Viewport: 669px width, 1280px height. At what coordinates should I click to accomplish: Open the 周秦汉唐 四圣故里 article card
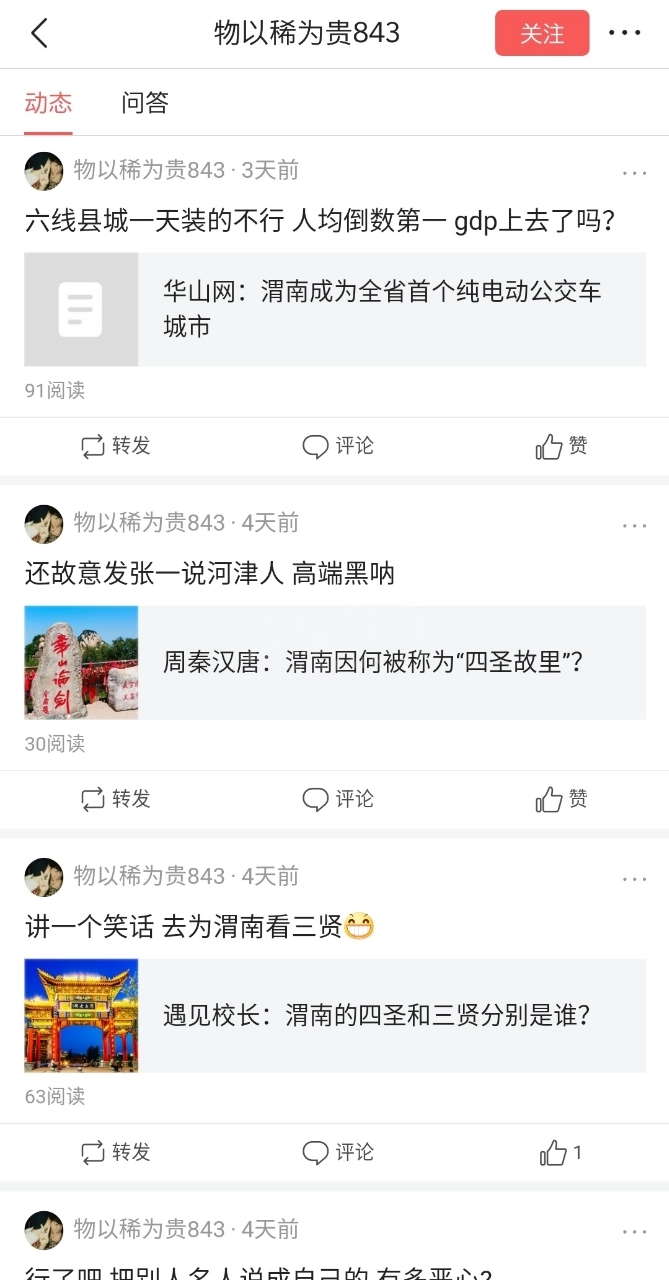click(335, 662)
